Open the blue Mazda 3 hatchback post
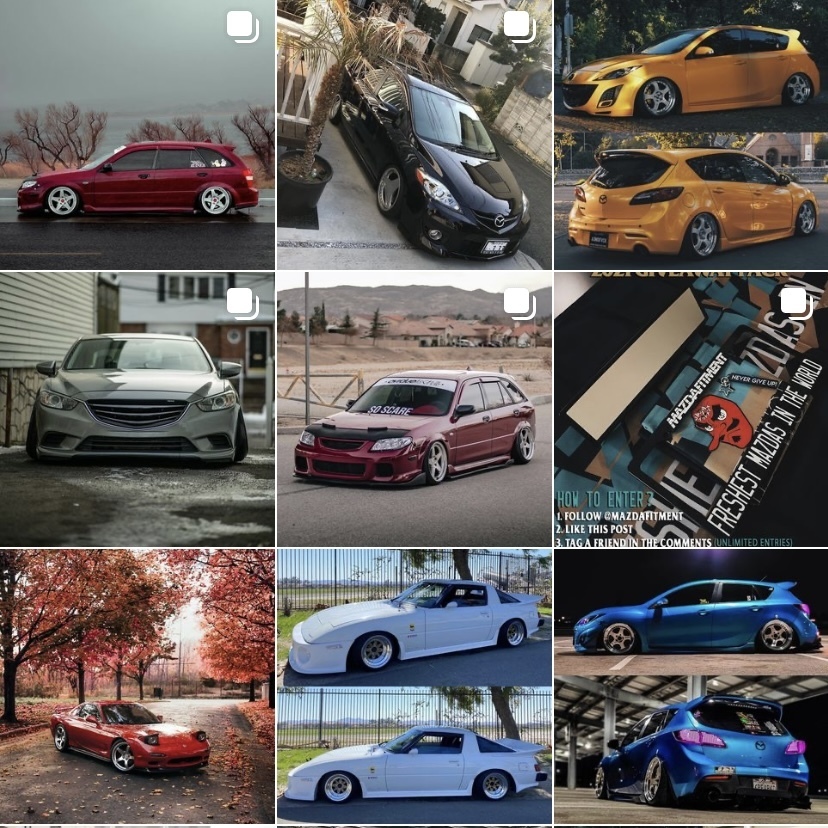 pos(690,686)
